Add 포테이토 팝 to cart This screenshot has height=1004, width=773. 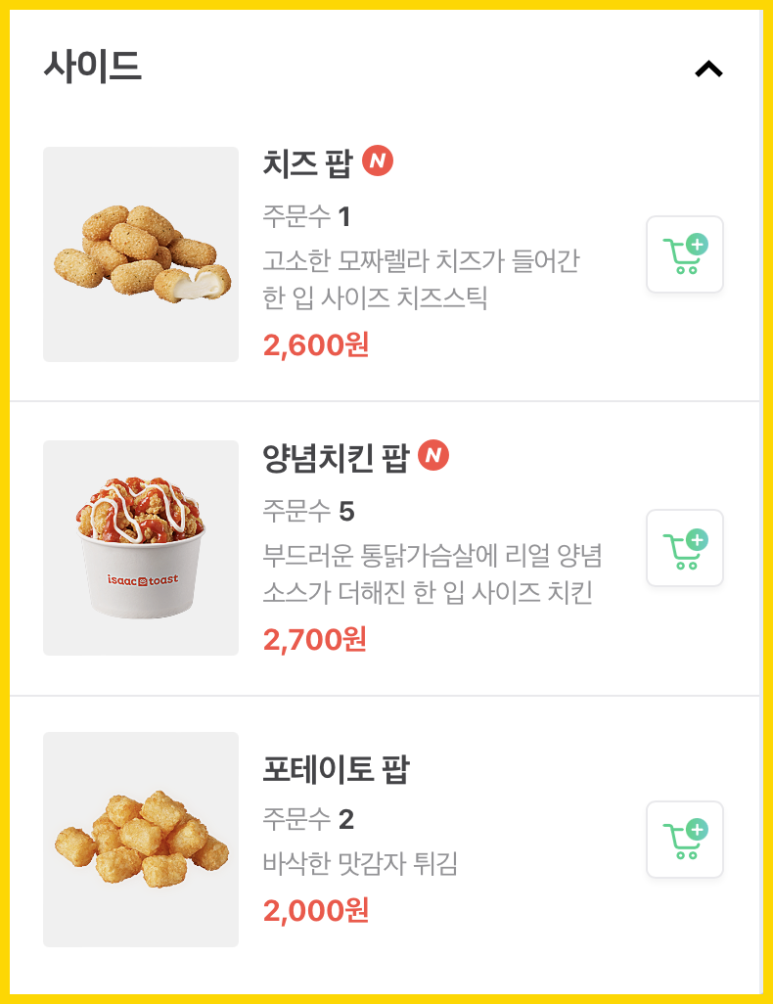point(684,840)
